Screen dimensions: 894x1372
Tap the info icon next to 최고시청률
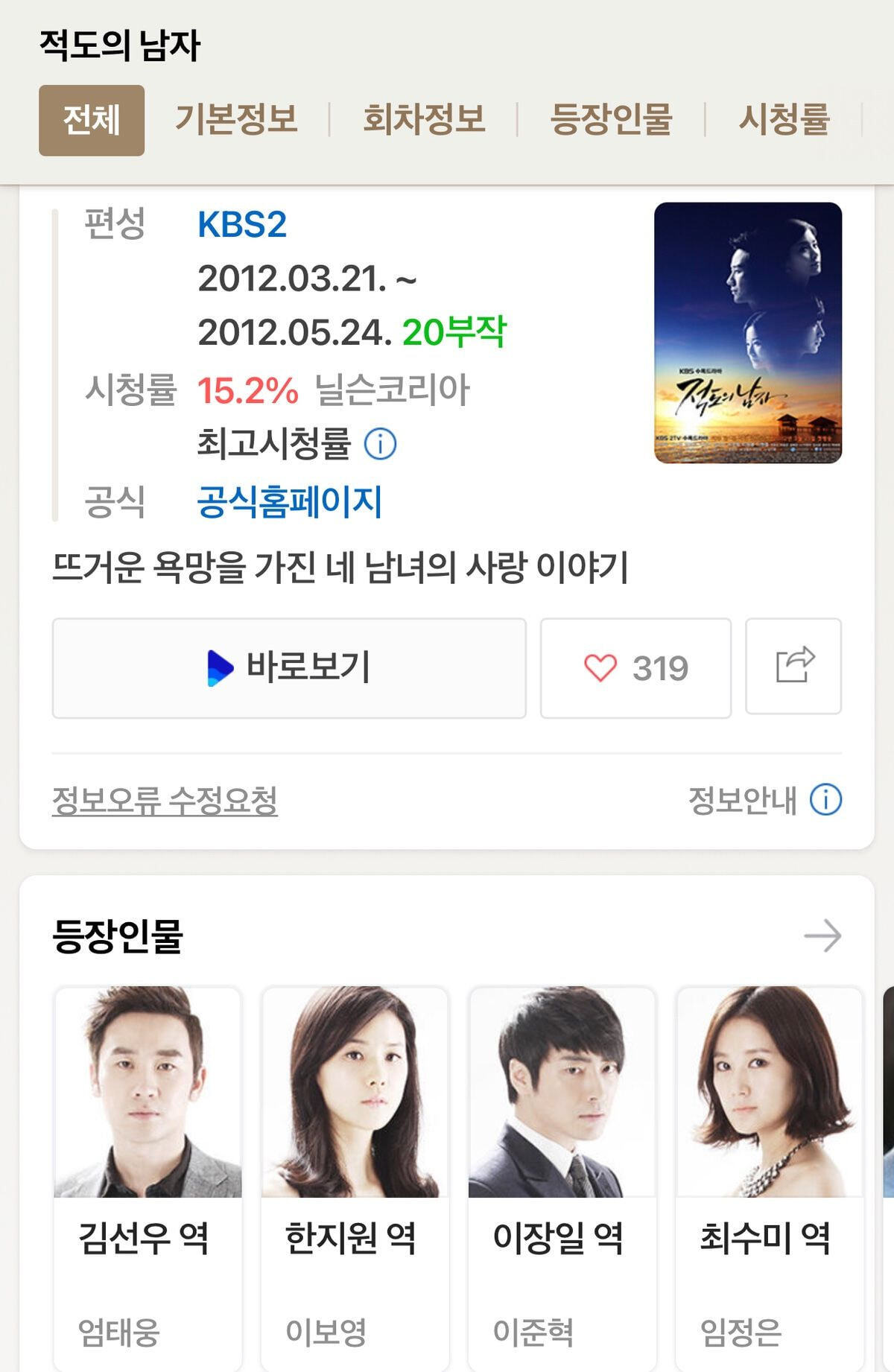click(380, 444)
